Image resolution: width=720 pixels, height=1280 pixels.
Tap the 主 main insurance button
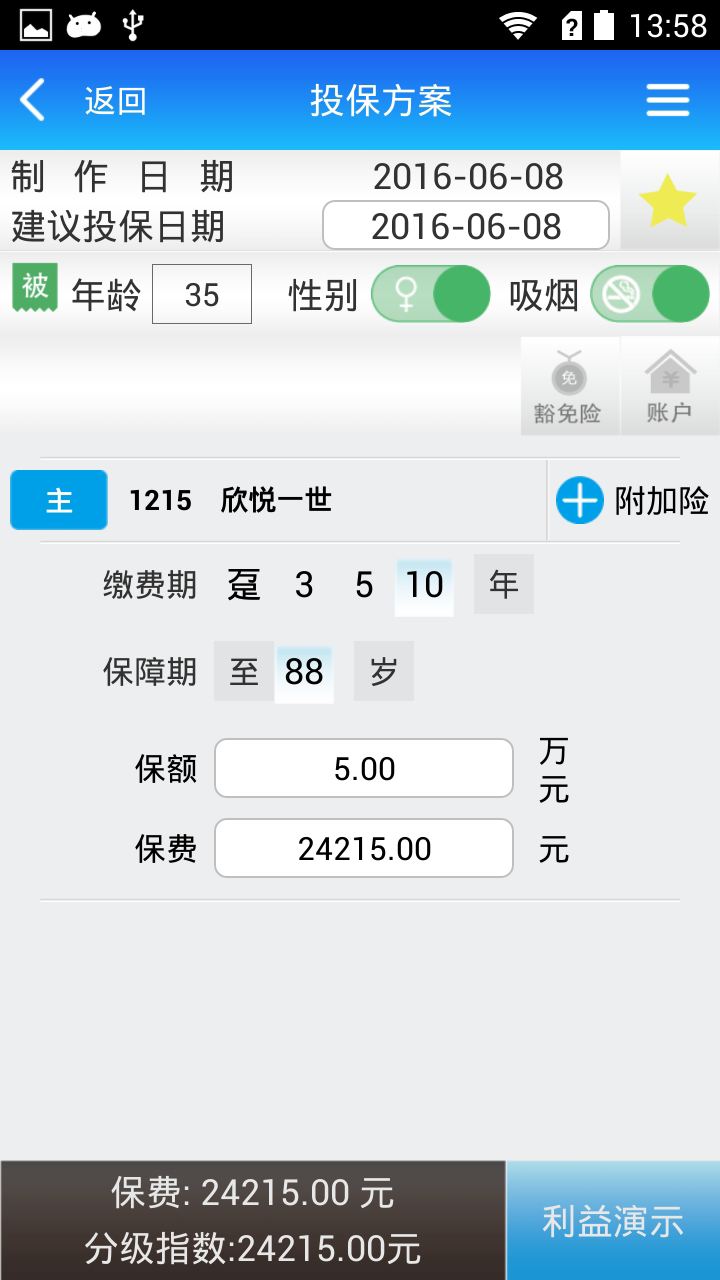[59, 500]
